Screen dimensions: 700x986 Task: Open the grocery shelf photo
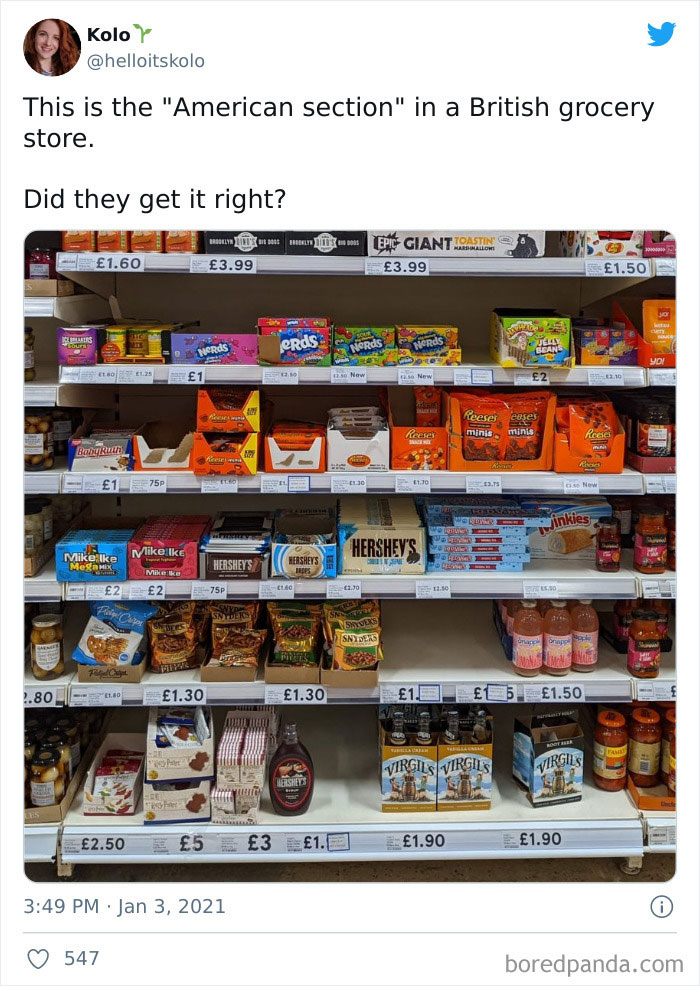click(349, 555)
